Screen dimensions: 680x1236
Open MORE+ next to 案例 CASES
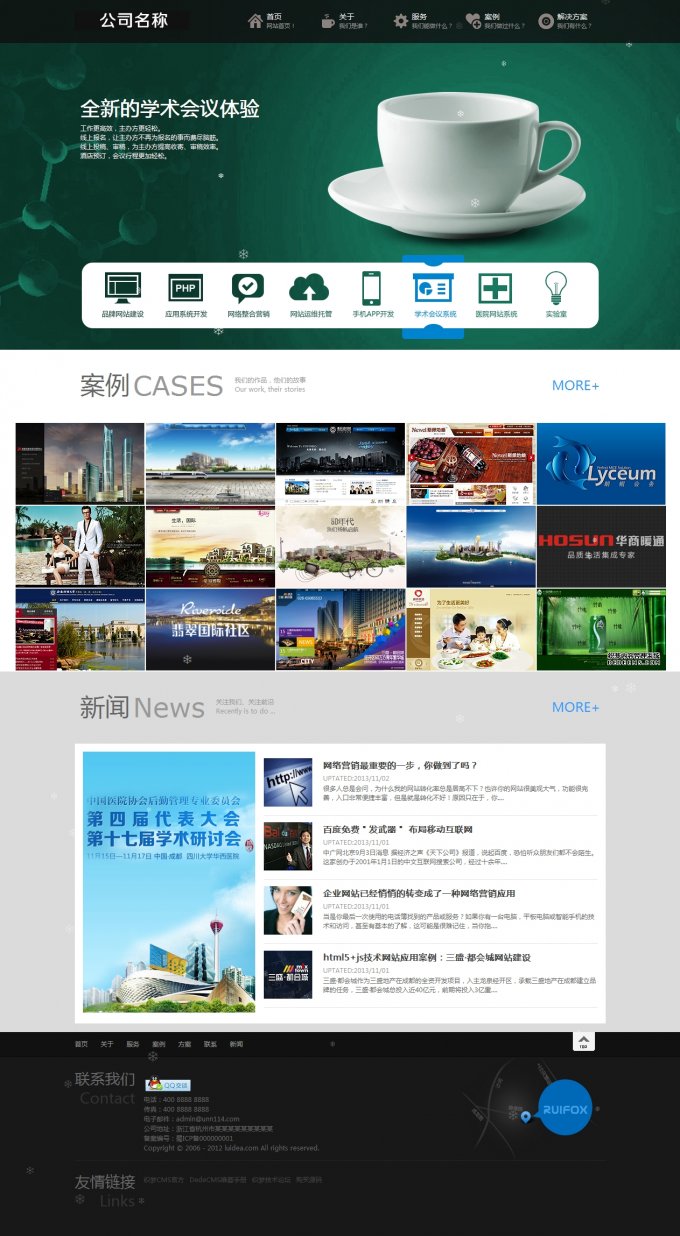point(575,385)
